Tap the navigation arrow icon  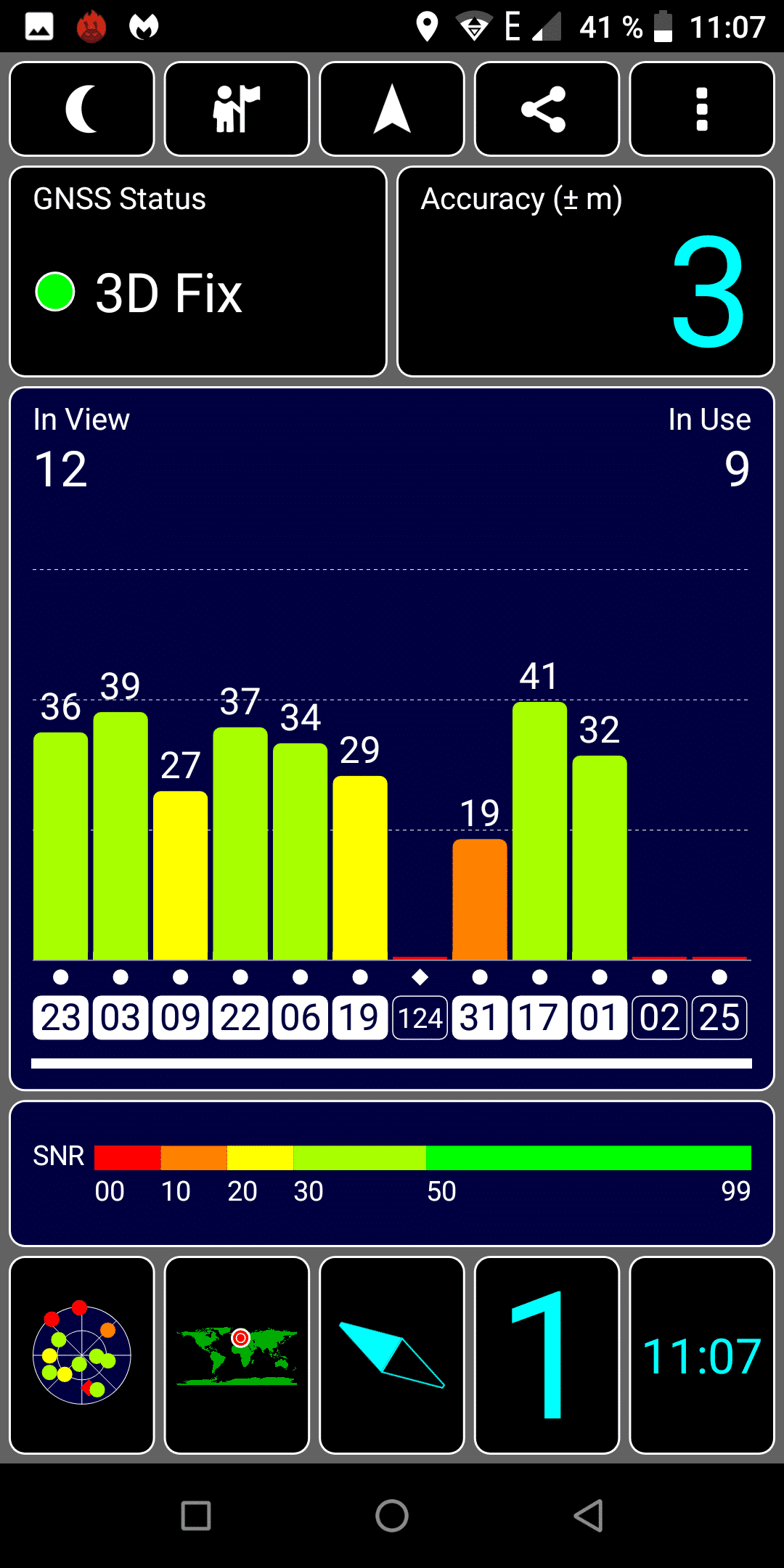click(x=392, y=109)
